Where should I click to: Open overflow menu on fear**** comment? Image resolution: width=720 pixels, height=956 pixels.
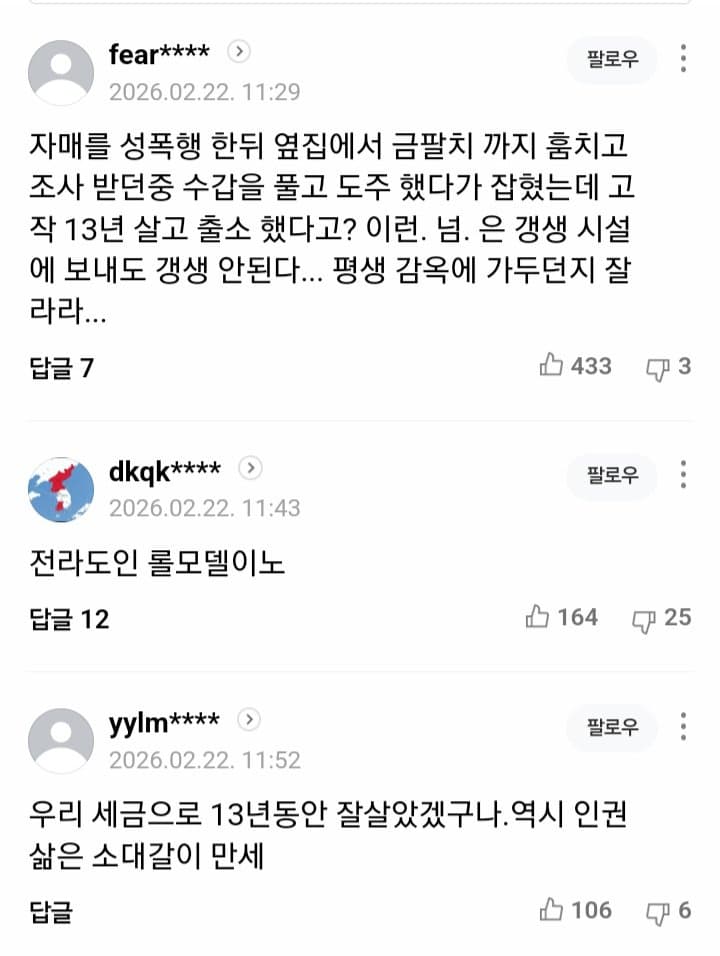tap(683, 59)
